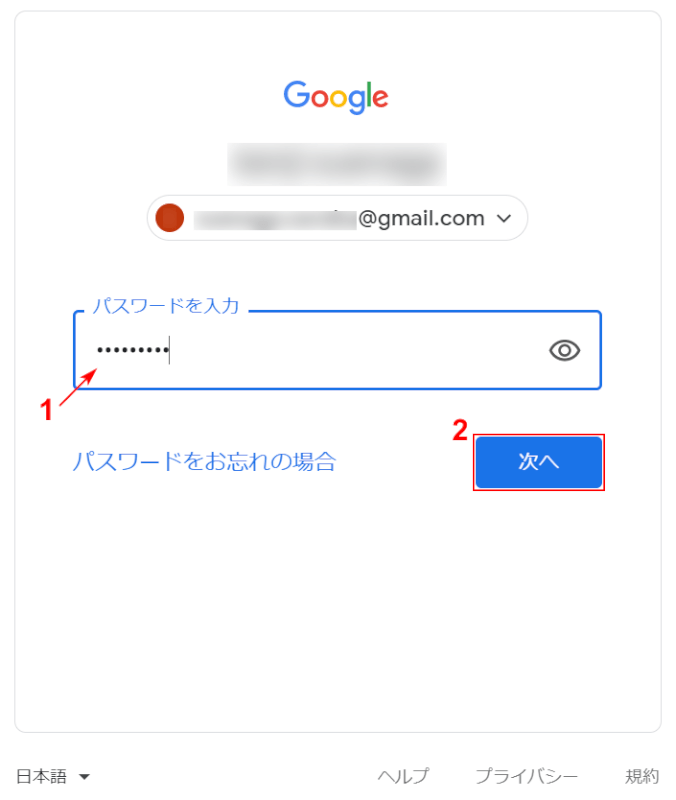Open the 規約 (Terms) link
This screenshot has height=800, width=676.
pyautogui.click(x=642, y=776)
